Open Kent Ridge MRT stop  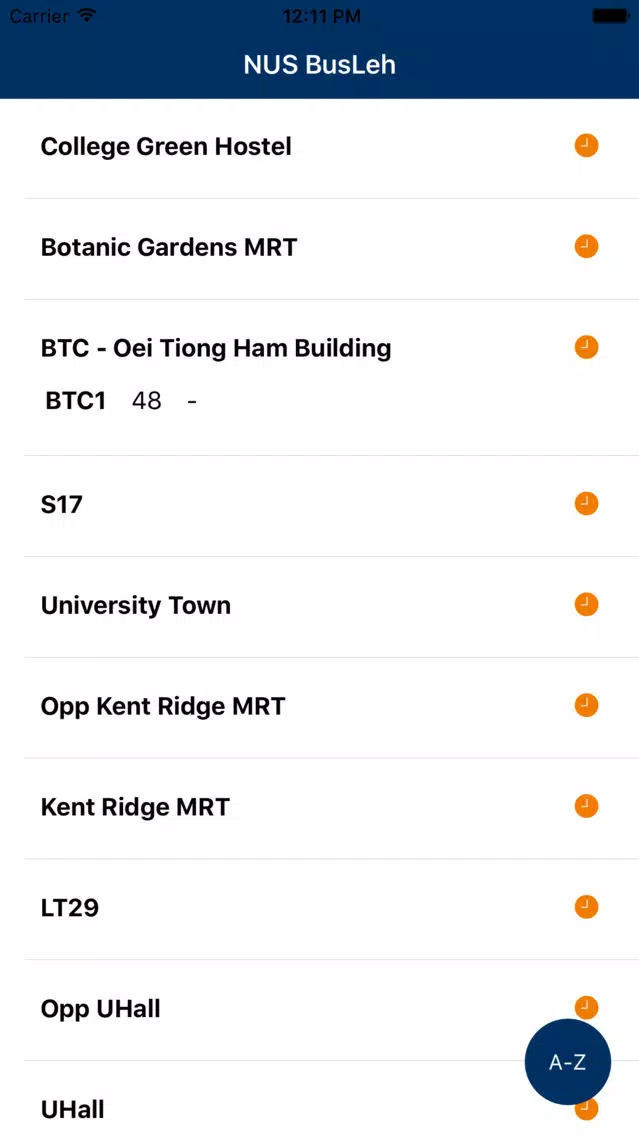320,809
